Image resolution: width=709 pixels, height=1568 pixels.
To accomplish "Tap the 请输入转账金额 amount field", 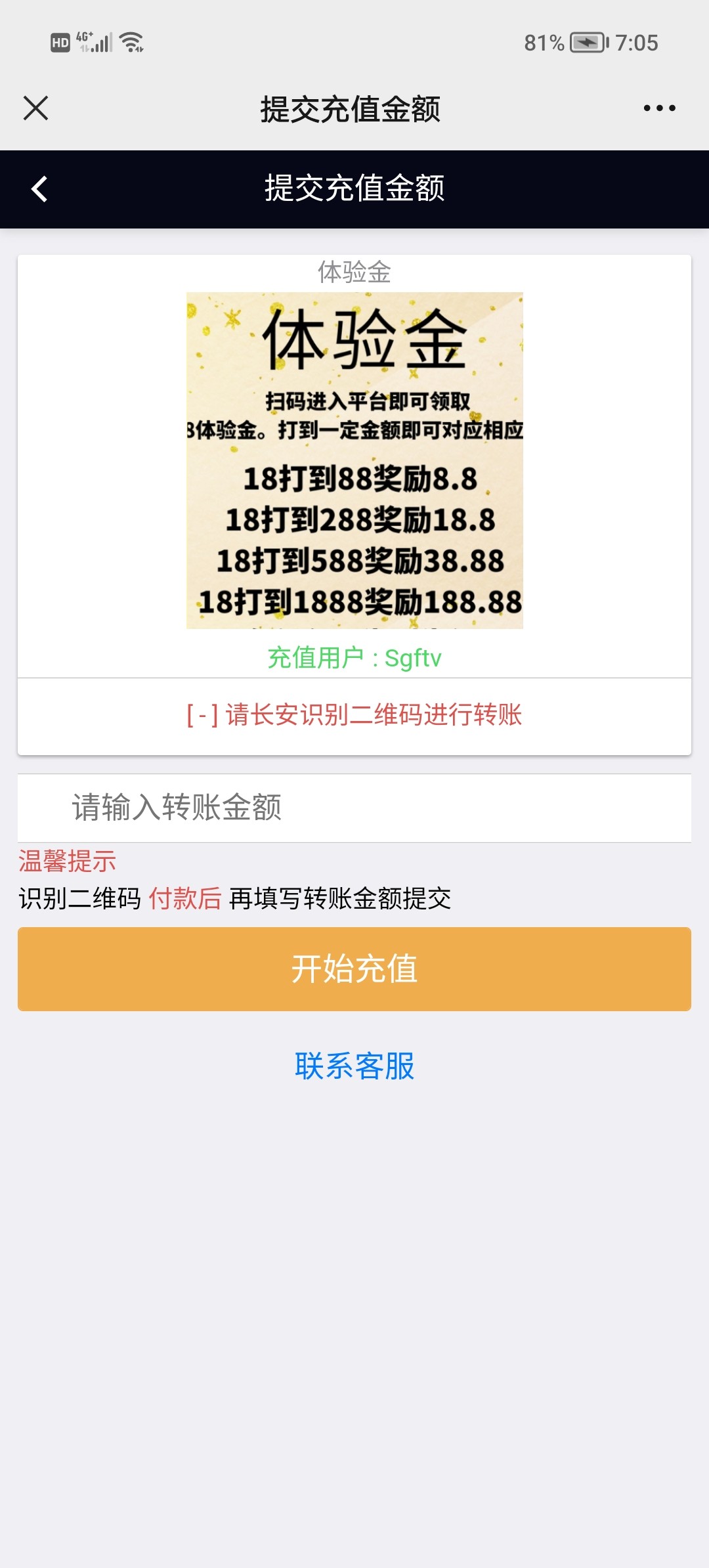I will point(354,808).
